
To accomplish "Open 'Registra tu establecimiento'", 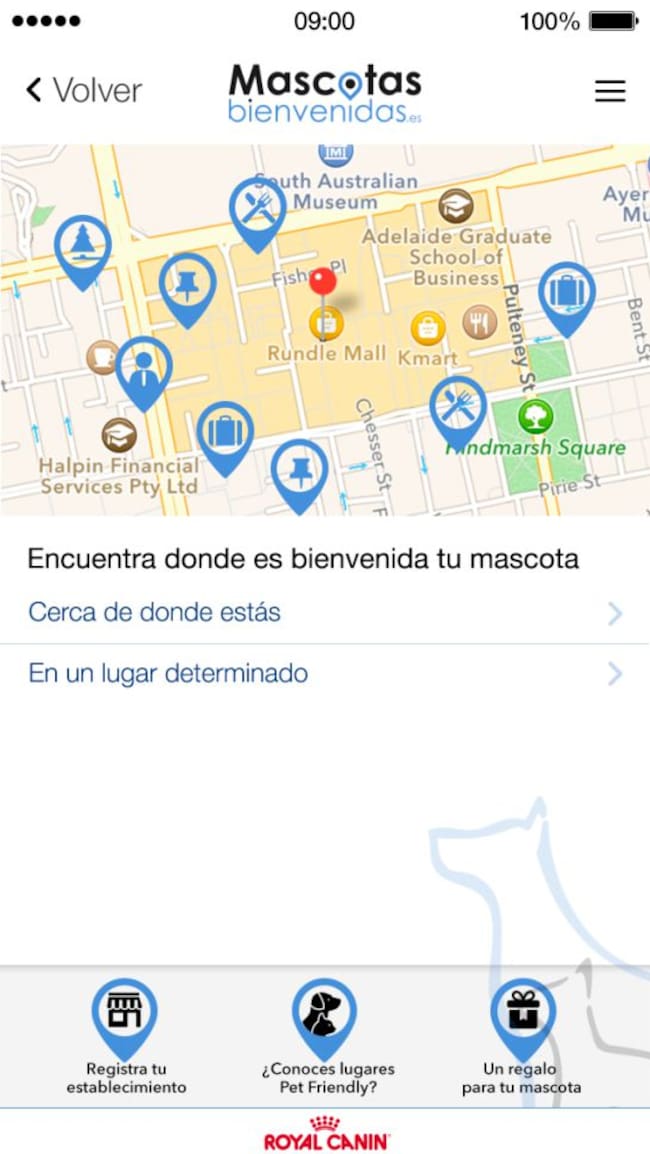I will 125,1036.
